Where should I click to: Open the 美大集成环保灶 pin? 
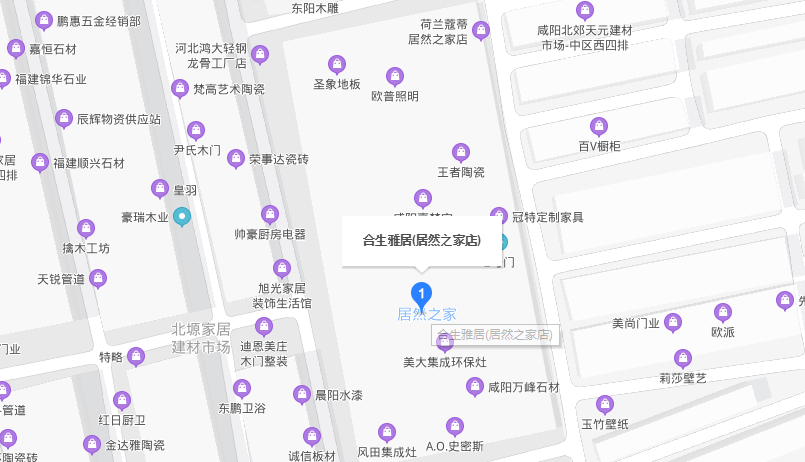(x=445, y=343)
